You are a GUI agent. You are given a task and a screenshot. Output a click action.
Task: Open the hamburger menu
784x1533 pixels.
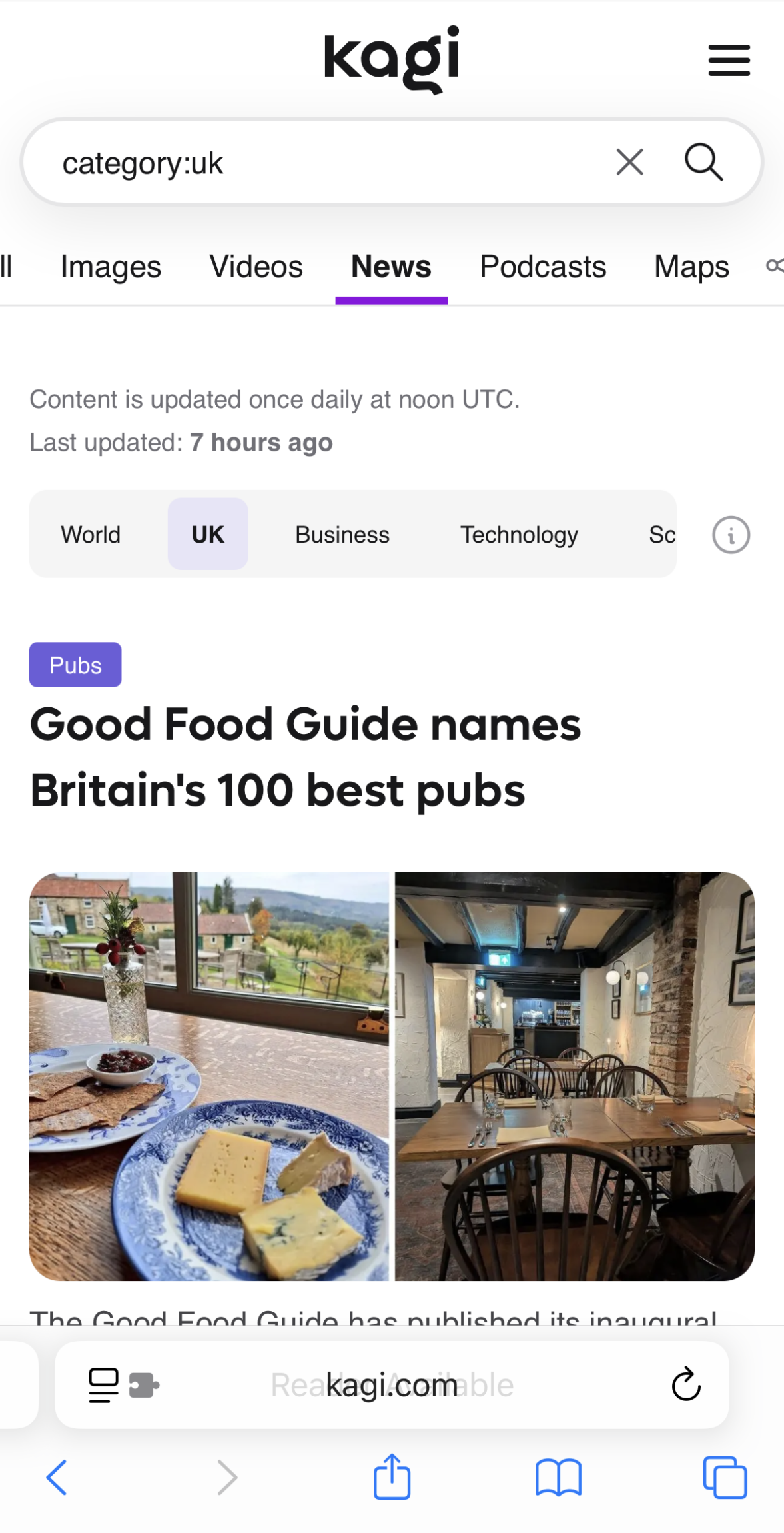pyautogui.click(x=729, y=61)
